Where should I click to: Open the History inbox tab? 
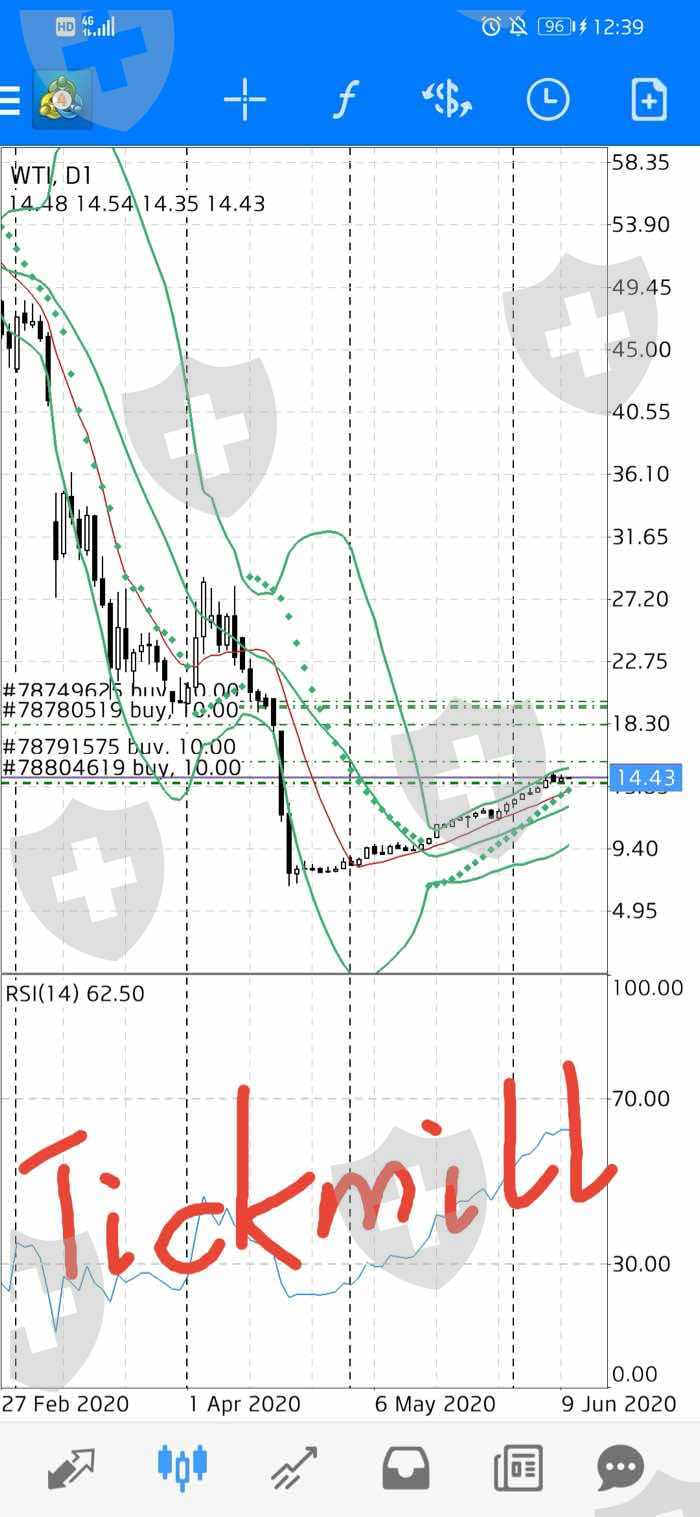point(406,1467)
